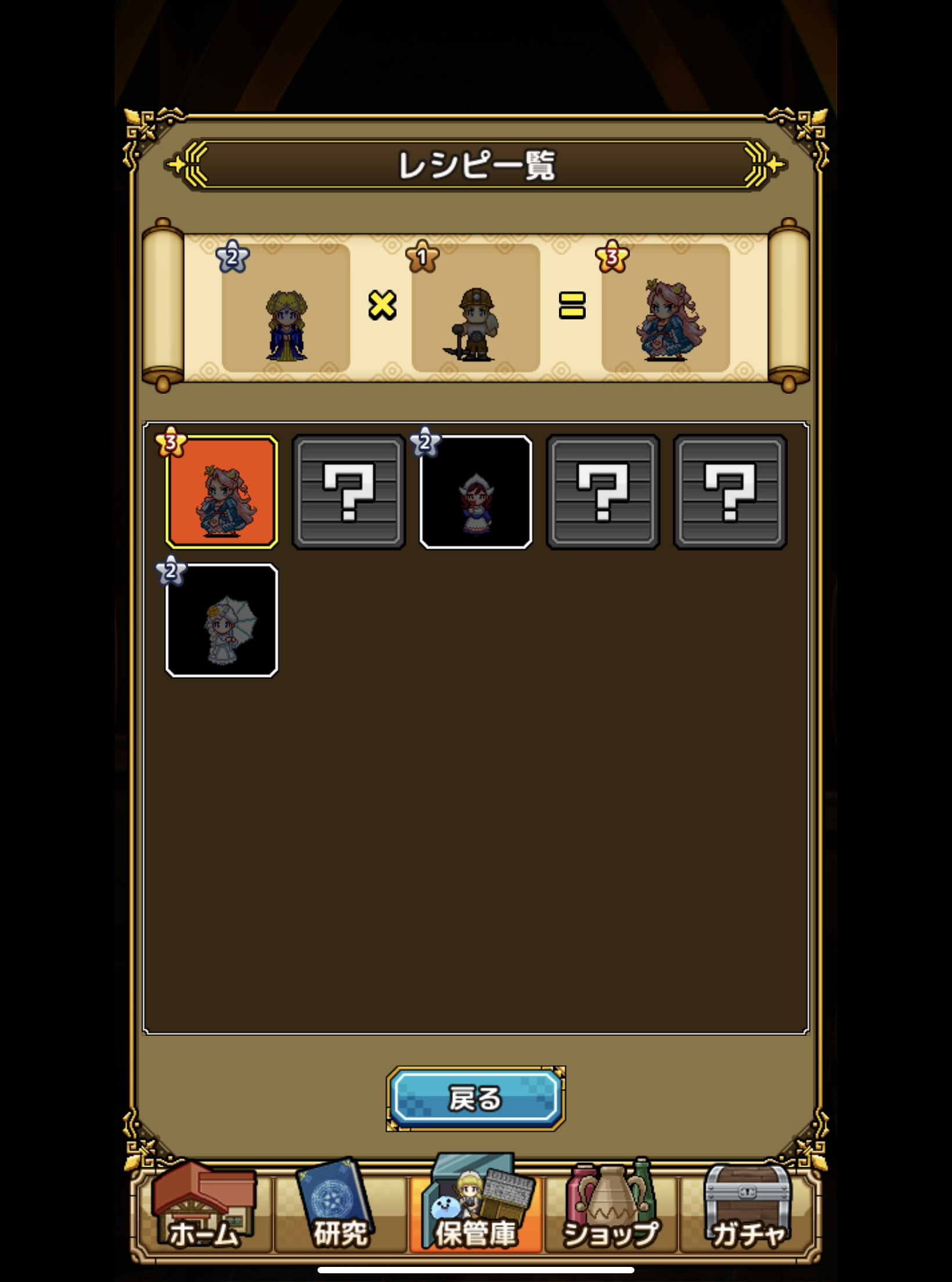
Task: Select the 3-star pink-haired character recipe
Action: [x=221, y=492]
